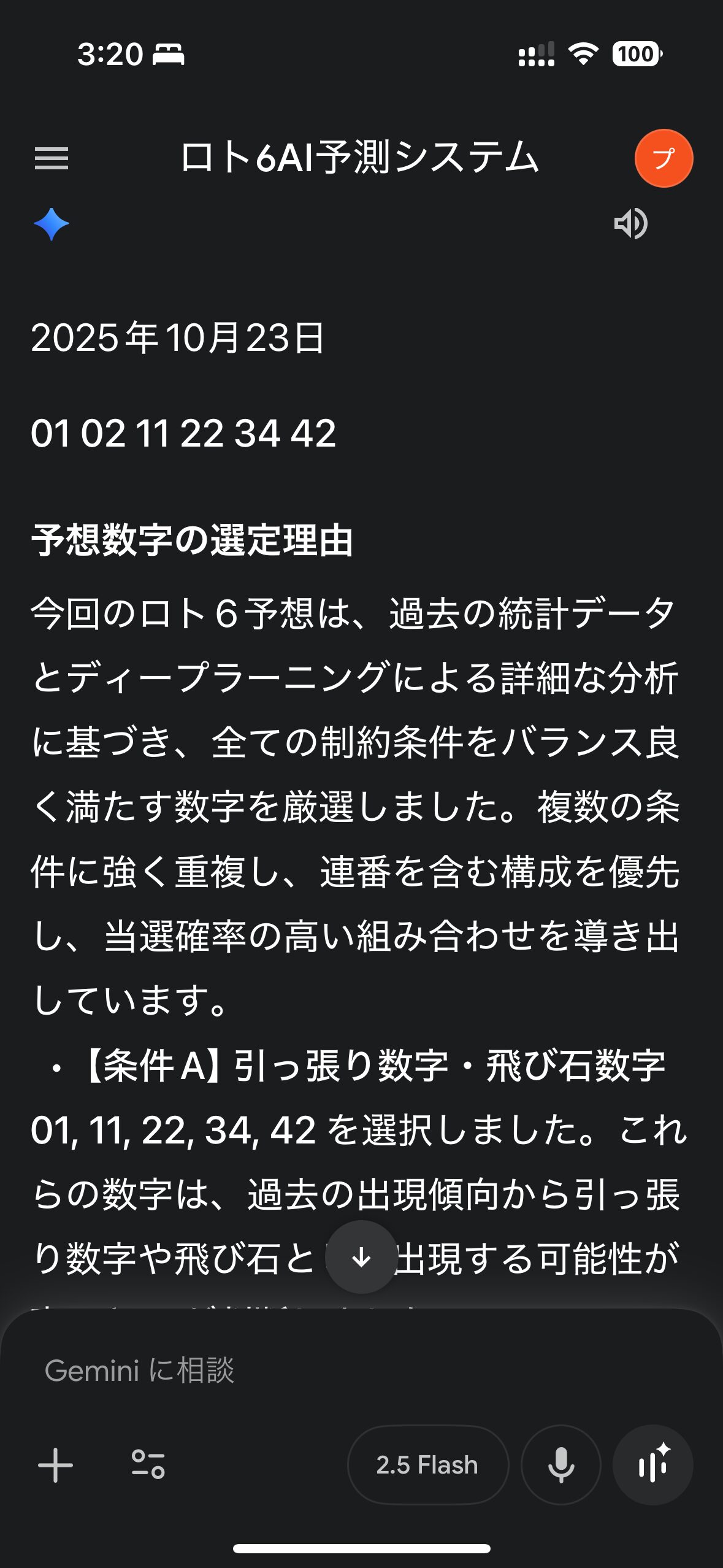This screenshot has width=723, height=1568.
Task: Launch Gemini Live voice mode
Action: coord(653,1465)
